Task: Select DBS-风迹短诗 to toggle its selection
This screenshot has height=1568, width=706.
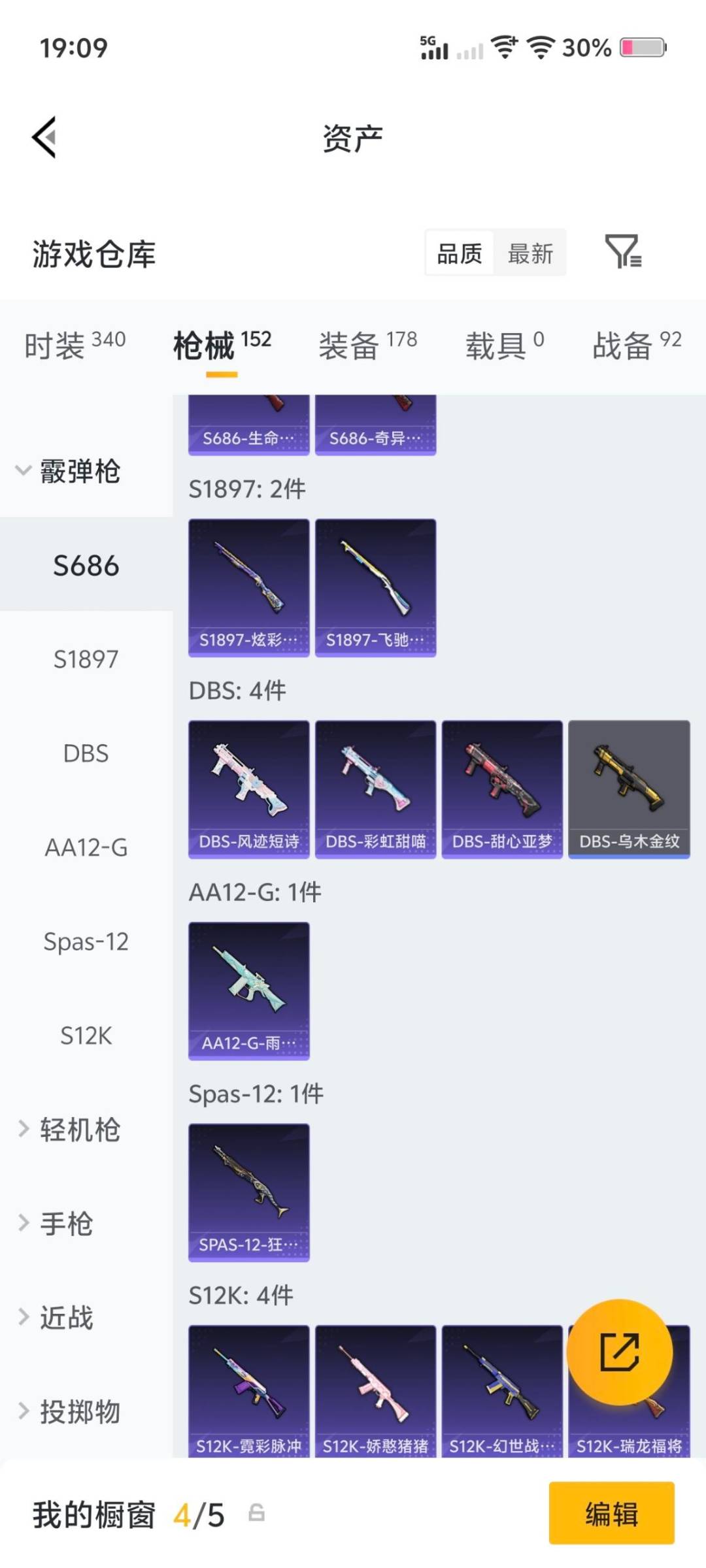Action: point(248,787)
